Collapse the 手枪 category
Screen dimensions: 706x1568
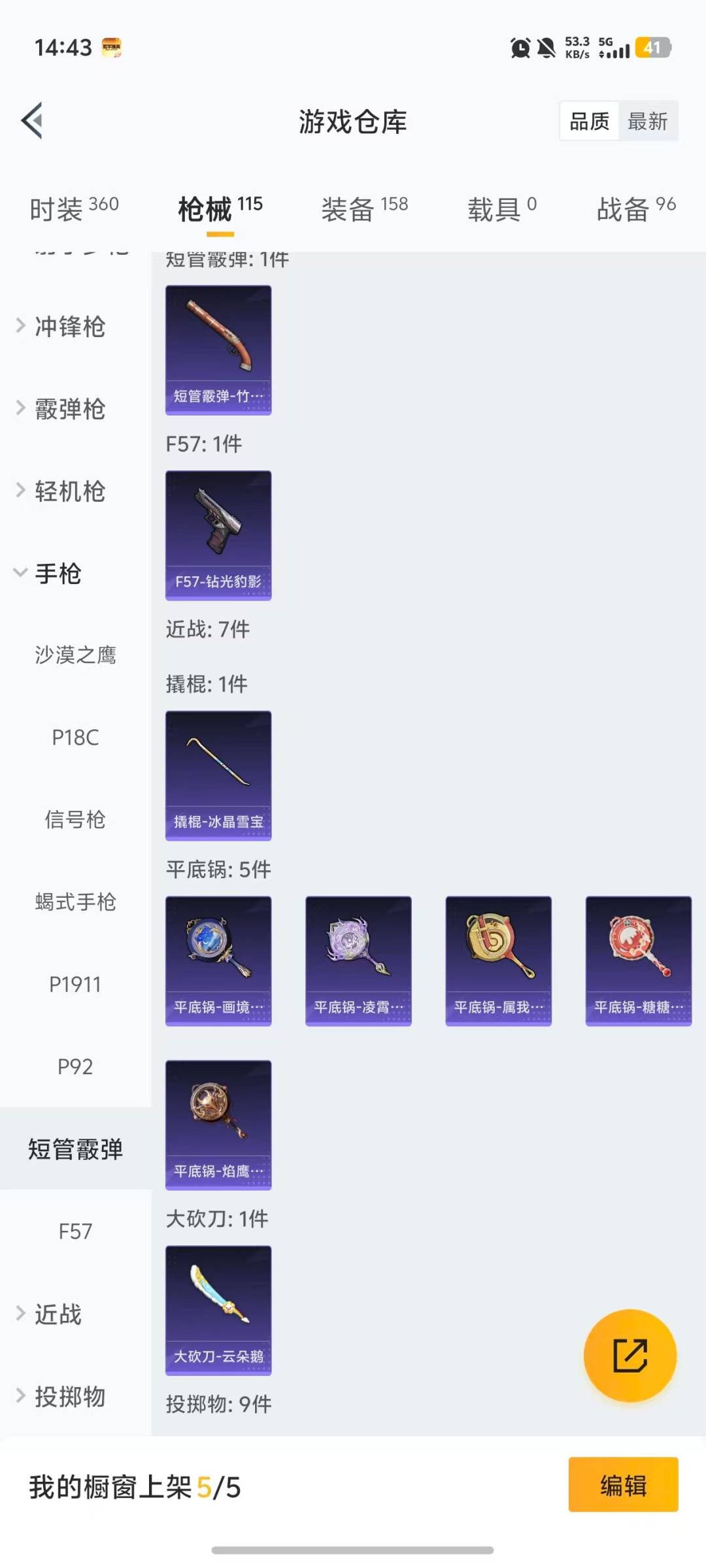pos(58,575)
